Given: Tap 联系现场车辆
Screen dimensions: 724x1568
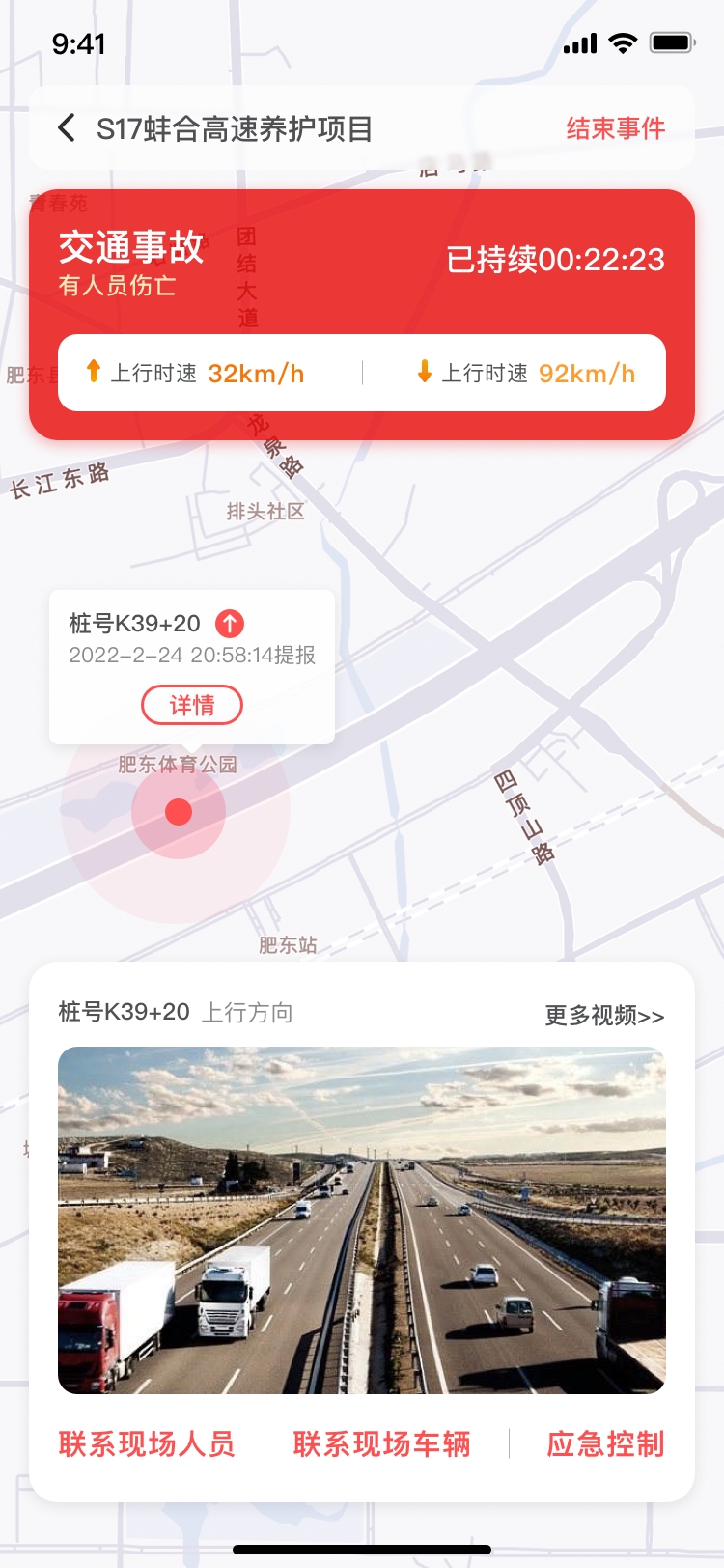Looking at the screenshot, I should (382, 1444).
